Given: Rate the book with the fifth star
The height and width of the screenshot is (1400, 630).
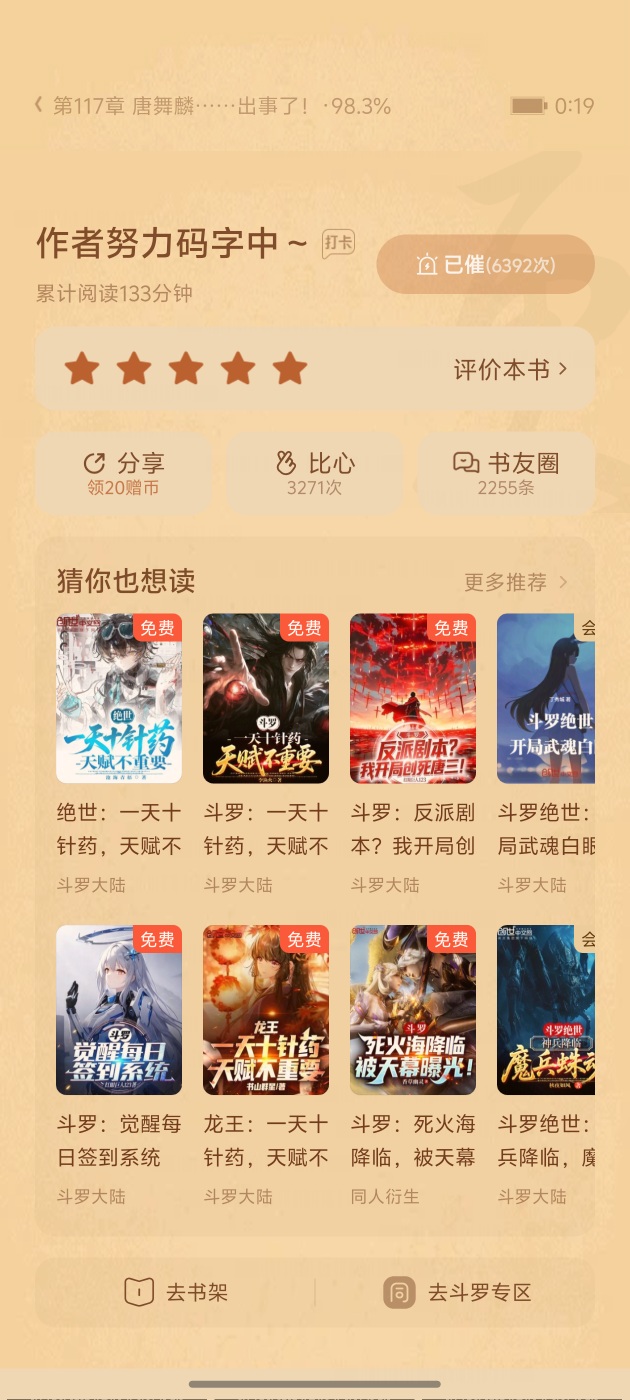Looking at the screenshot, I should pos(290,369).
